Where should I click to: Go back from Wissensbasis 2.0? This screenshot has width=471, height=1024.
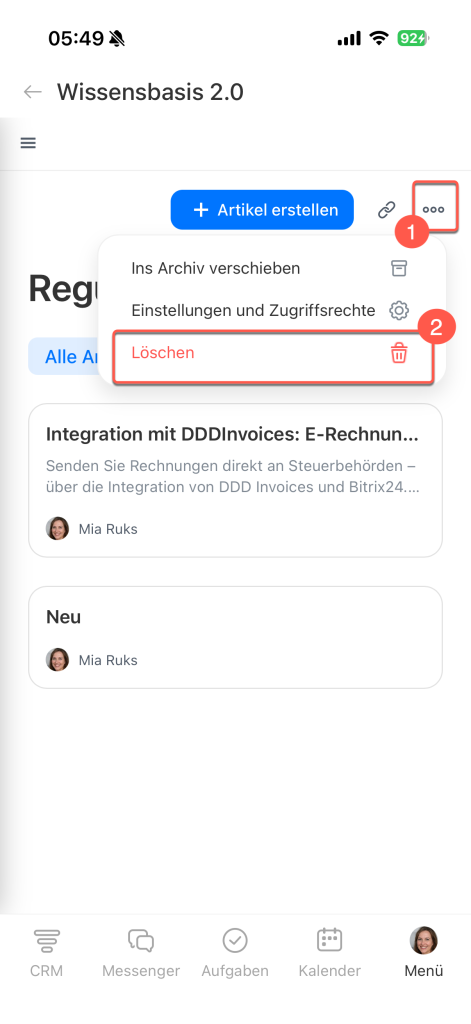33,92
